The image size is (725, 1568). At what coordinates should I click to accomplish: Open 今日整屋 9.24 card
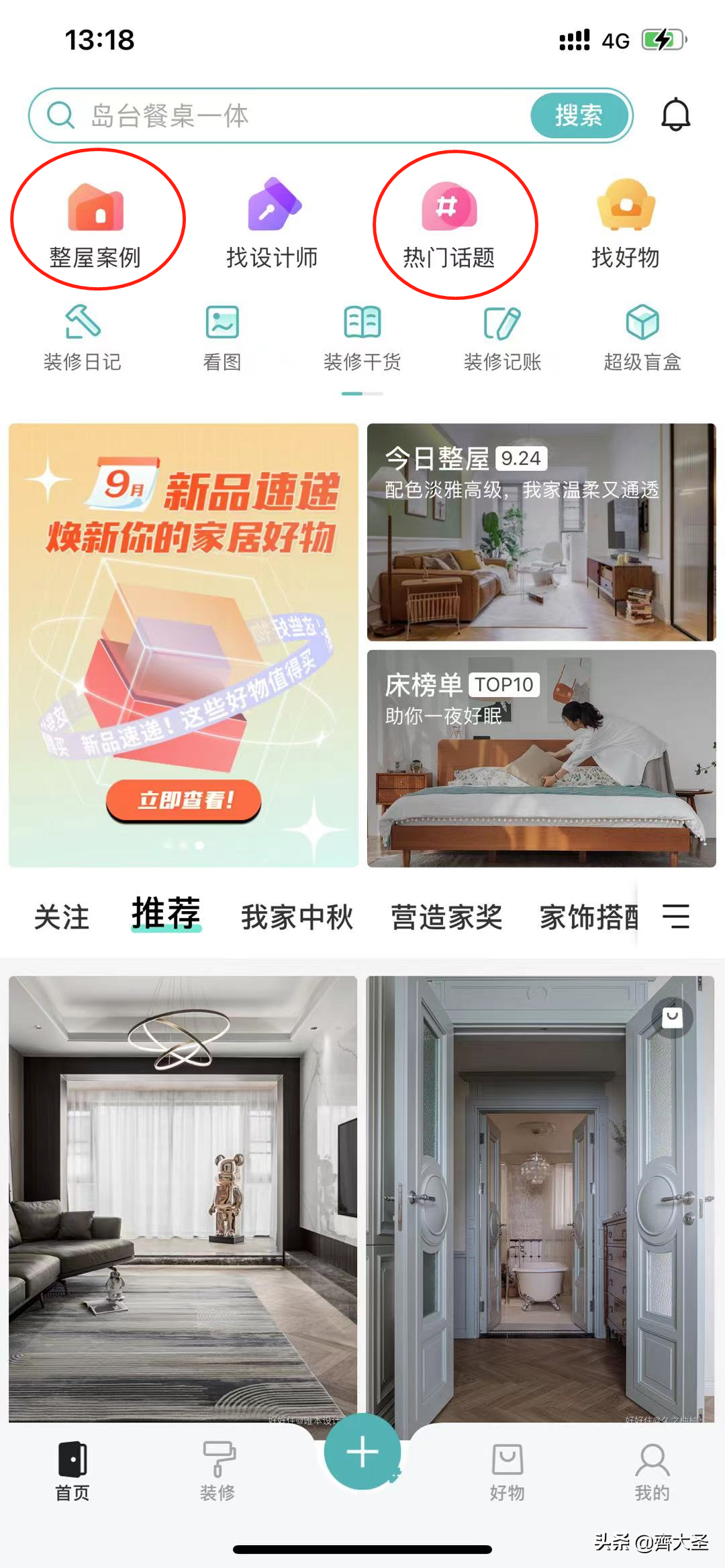(541, 532)
